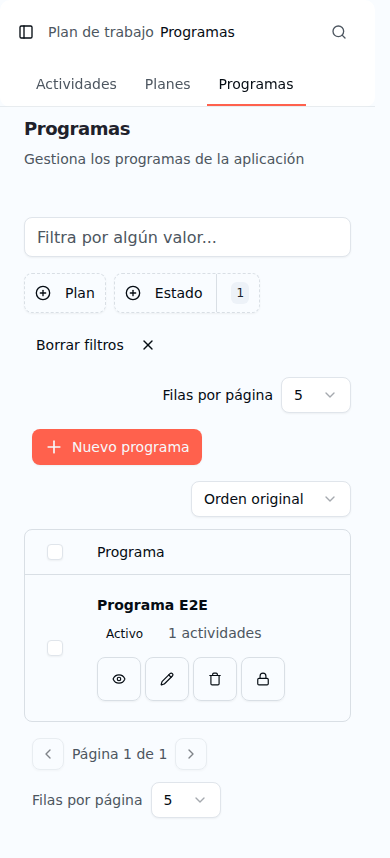Switch to the Actividades tab
This screenshot has height=858, width=390.
pos(76,84)
